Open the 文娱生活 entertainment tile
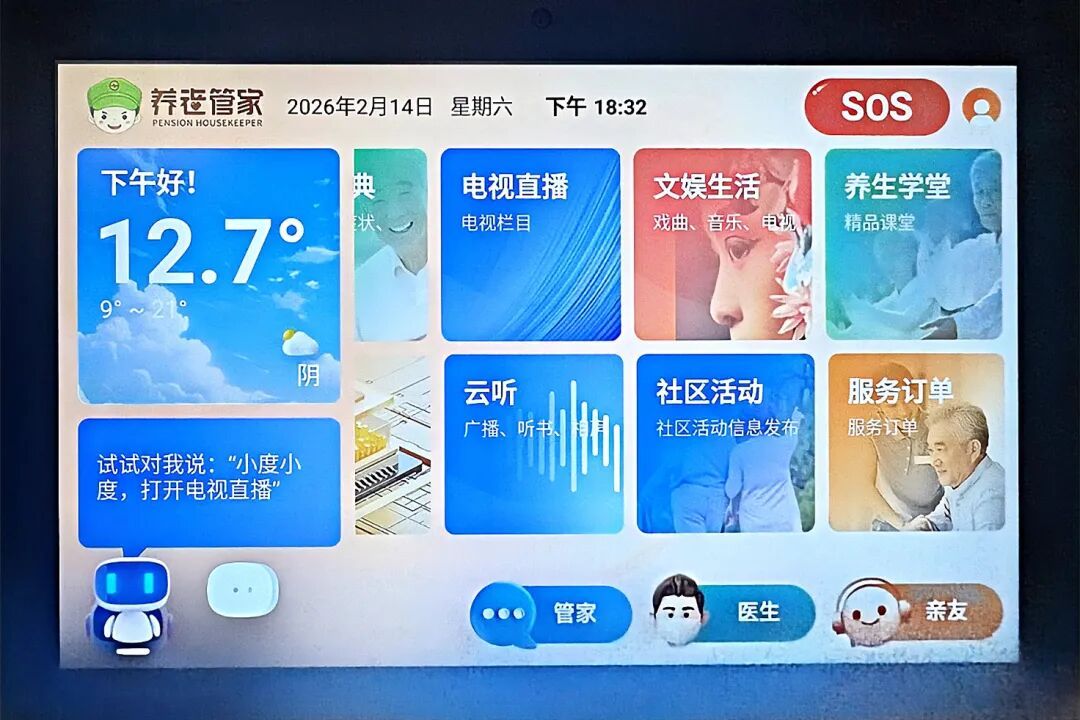Screen dimensions: 1080x720 point(722,245)
